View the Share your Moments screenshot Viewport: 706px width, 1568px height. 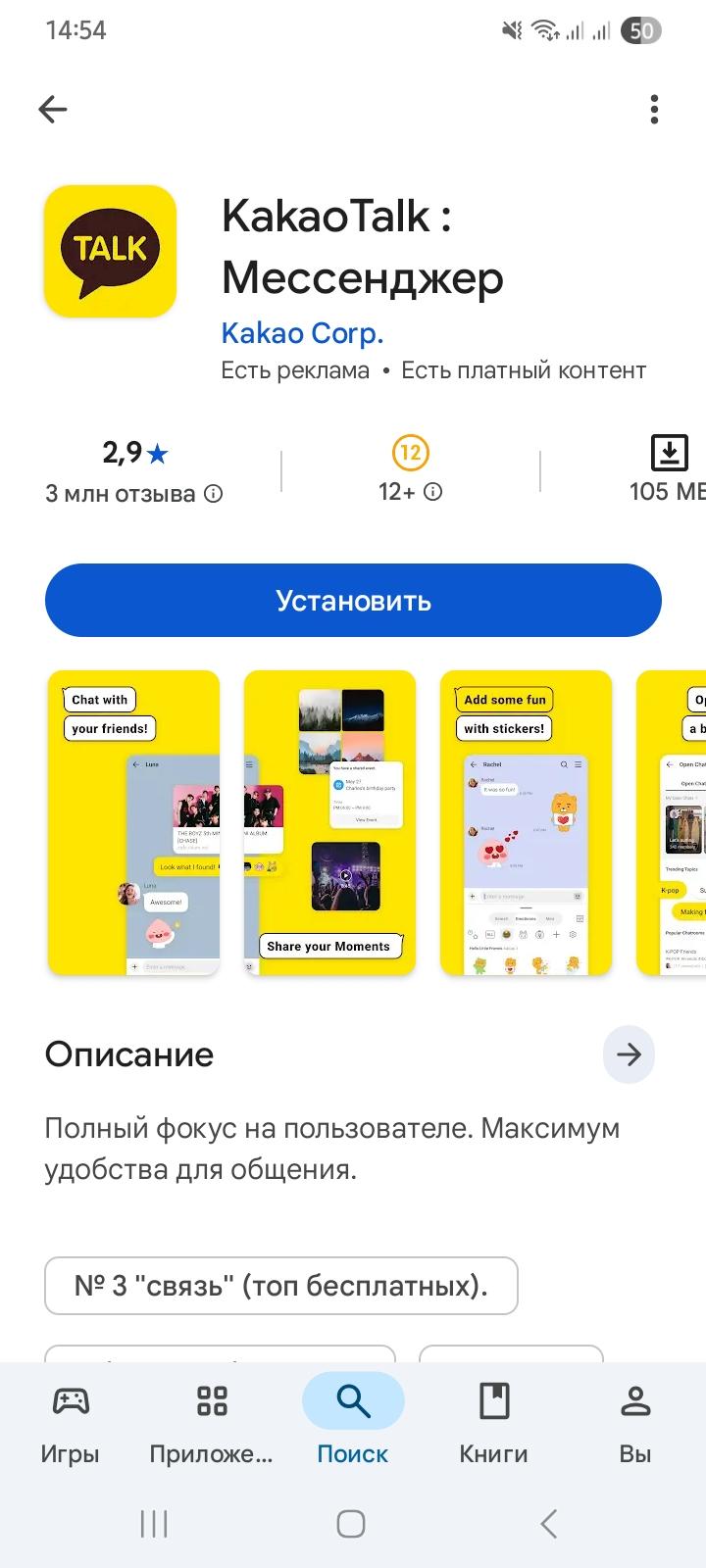pyautogui.click(x=329, y=822)
